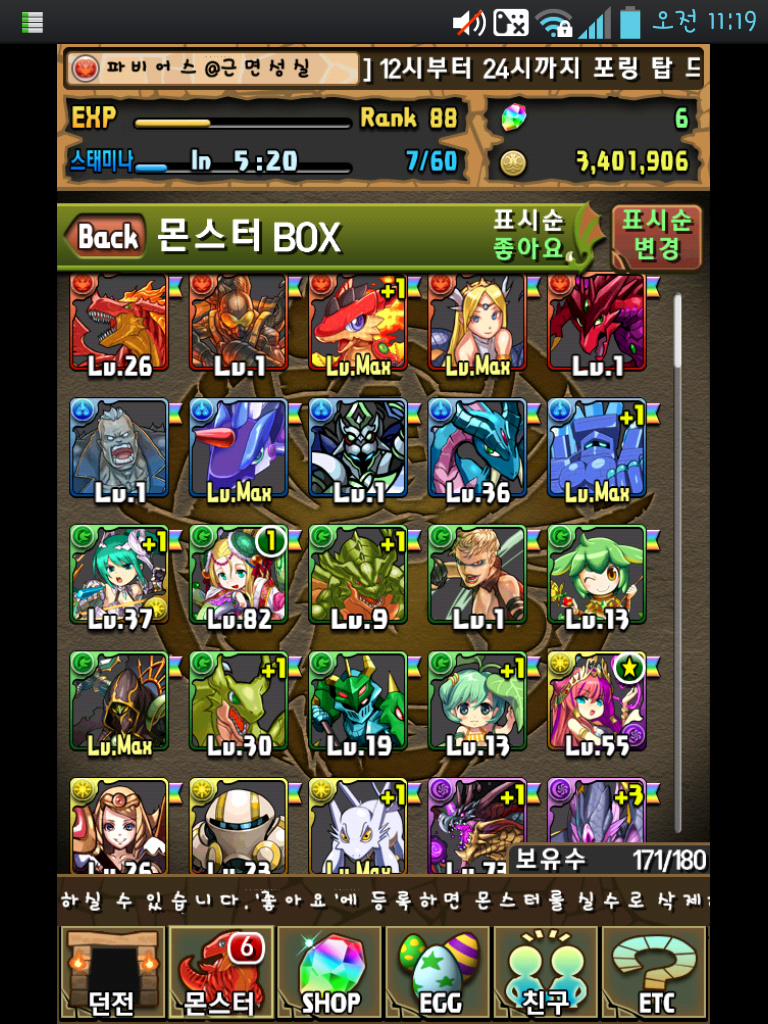Screen dimensions: 768x1024
Task: Open the Lv.19 green armored monster
Action: 358,702
